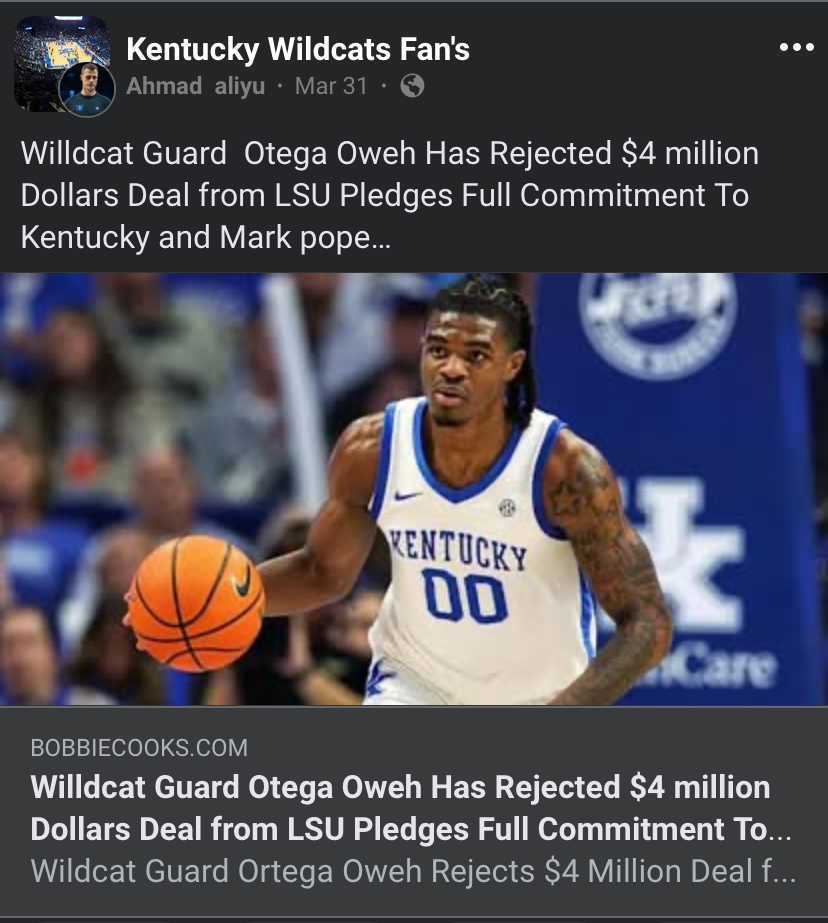The image size is (828, 923).
Task: Open the Kentucky Wildcats Fan's group page
Action: click(297, 48)
